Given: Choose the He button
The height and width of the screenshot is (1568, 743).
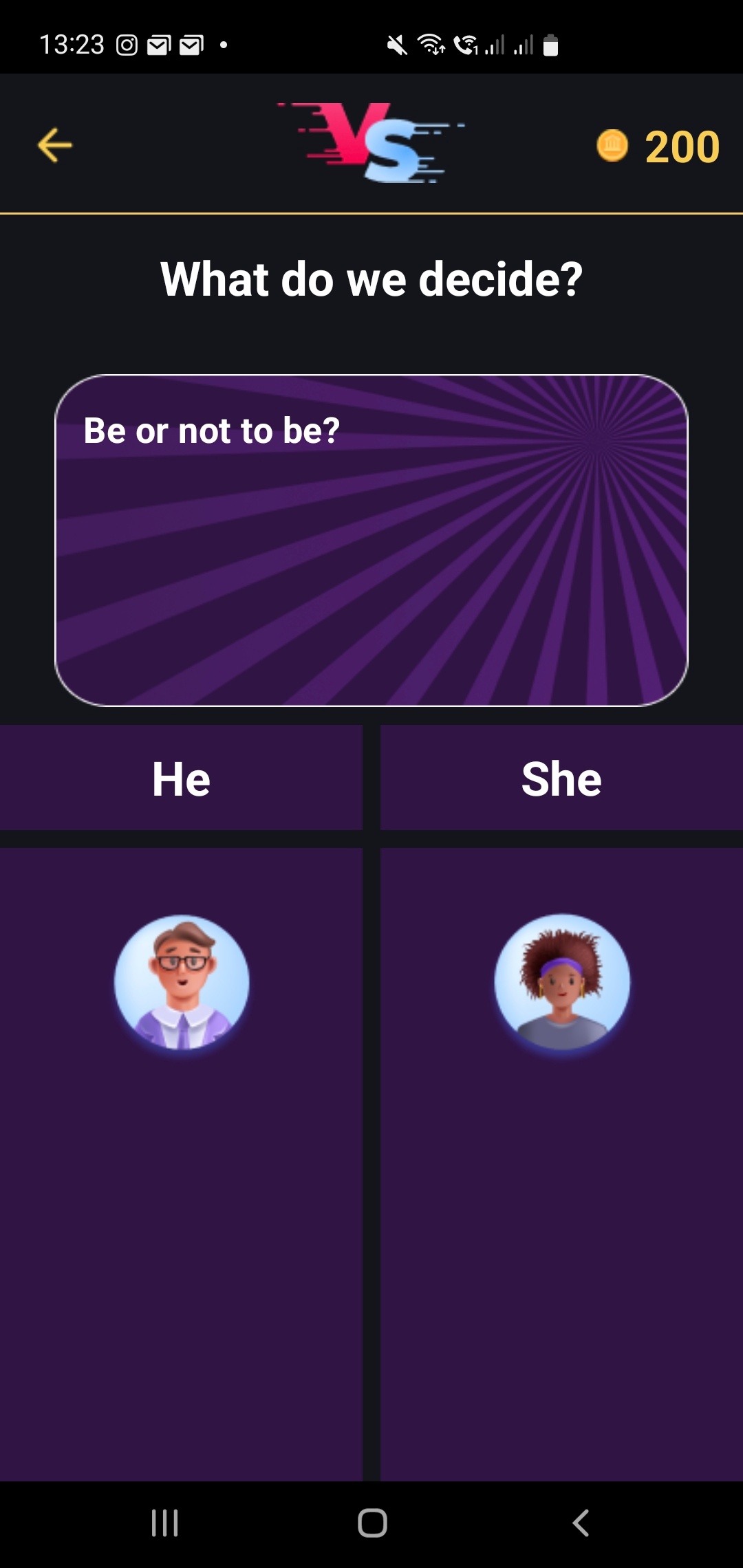Looking at the screenshot, I should [x=181, y=778].
